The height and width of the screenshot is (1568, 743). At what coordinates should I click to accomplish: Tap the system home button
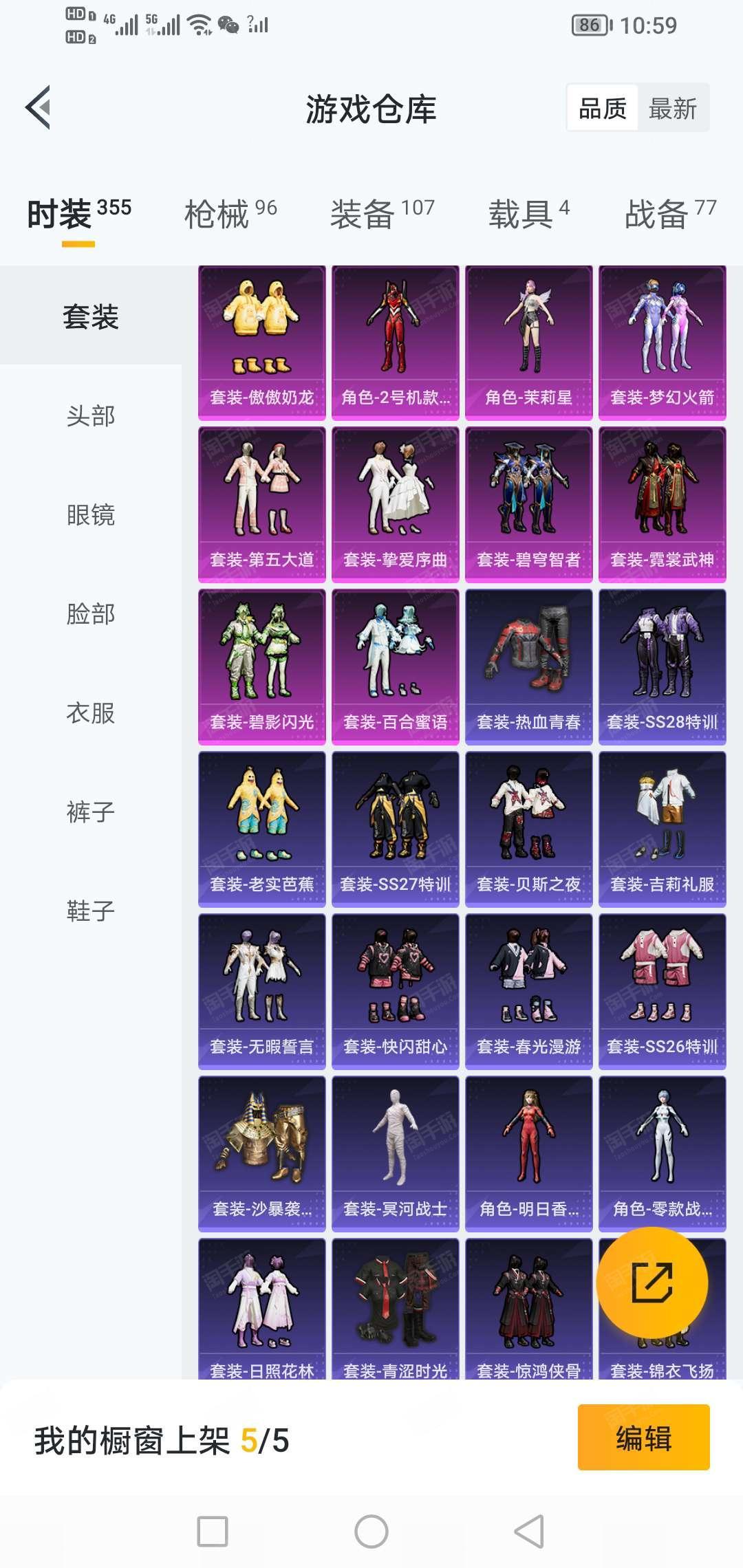pos(371,1532)
